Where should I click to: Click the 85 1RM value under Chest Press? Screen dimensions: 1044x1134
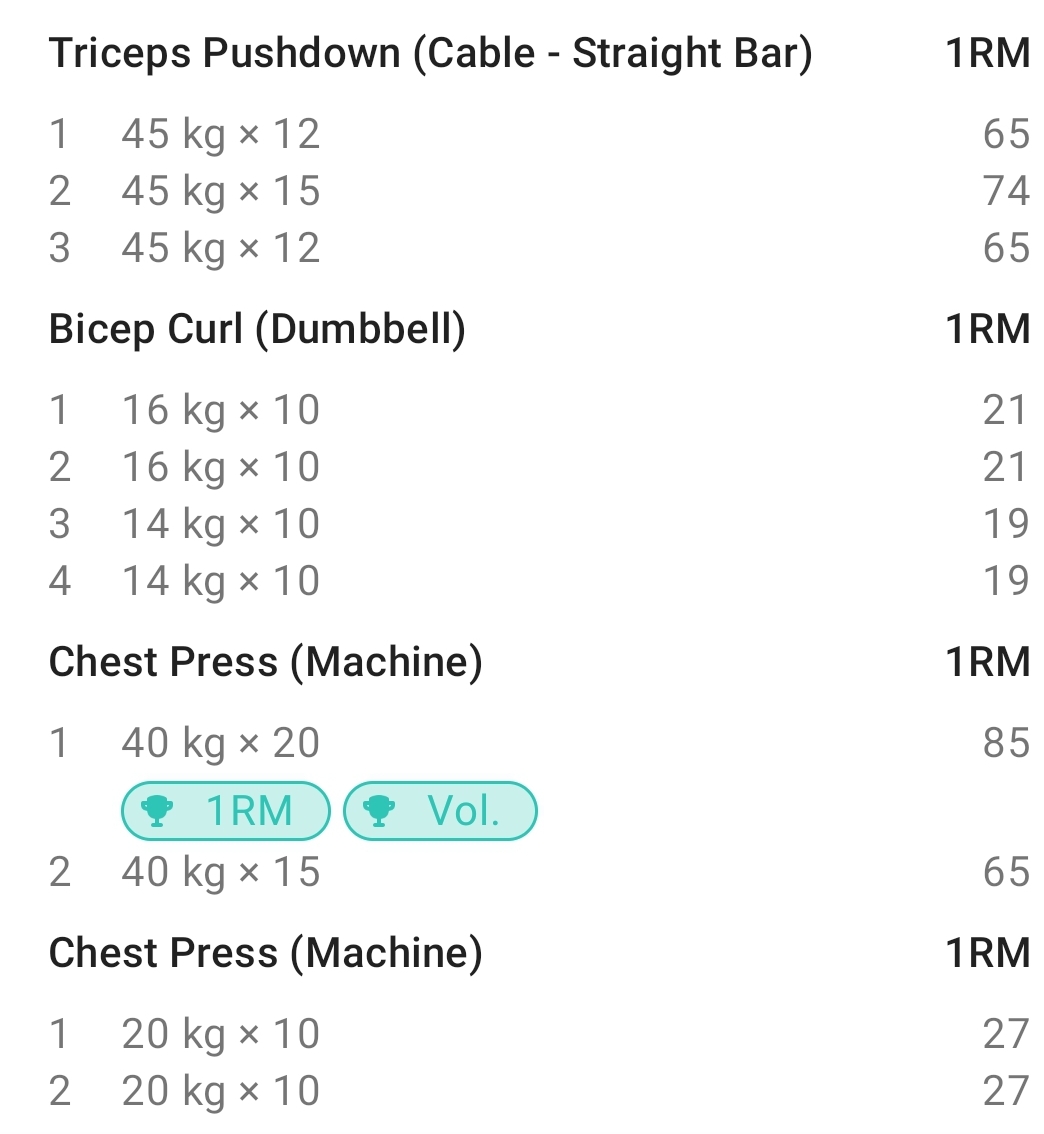pos(1010,742)
